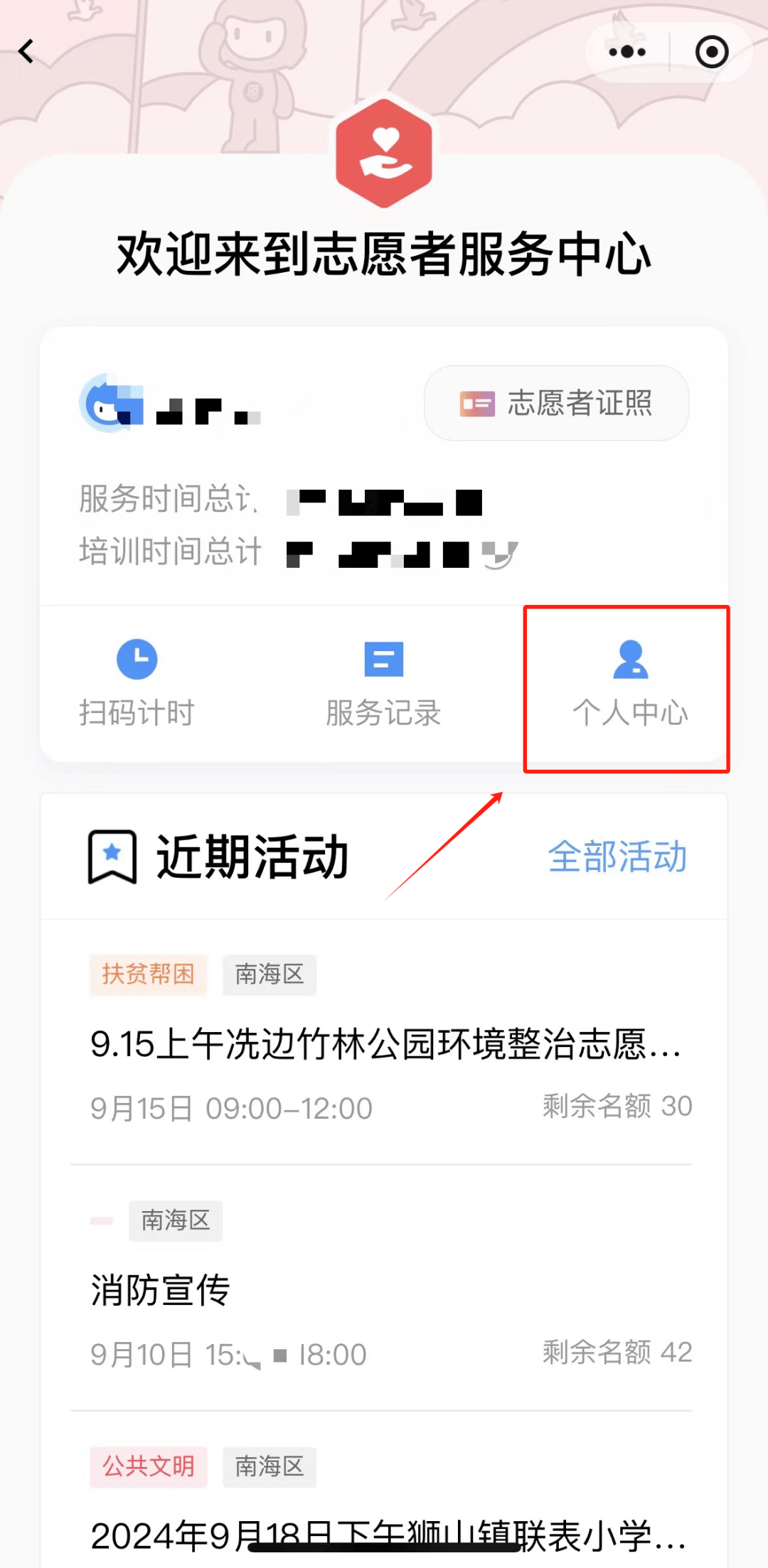The height and width of the screenshot is (1568, 768).
Task: Tap the back arrow at top left
Action: click(27, 50)
